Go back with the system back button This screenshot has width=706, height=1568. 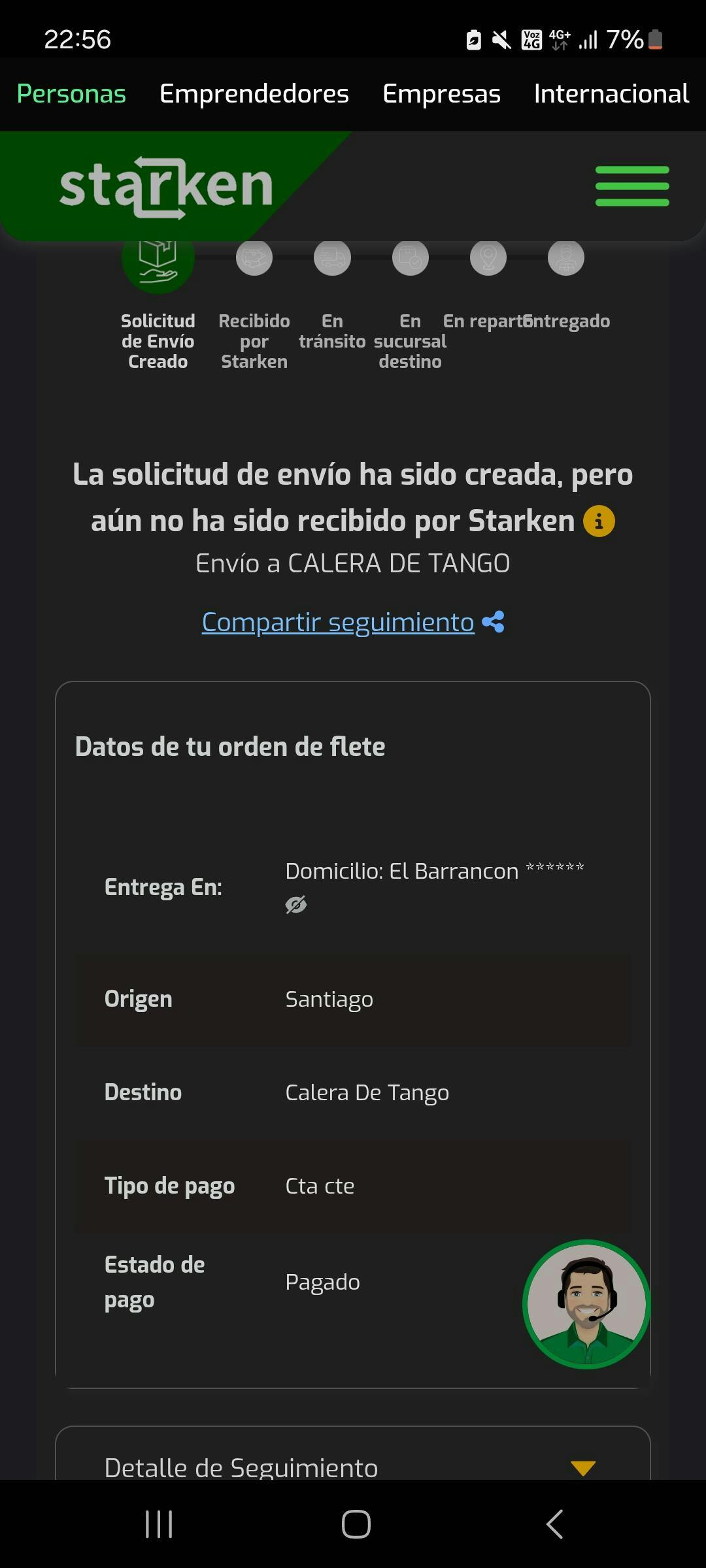tap(554, 1524)
